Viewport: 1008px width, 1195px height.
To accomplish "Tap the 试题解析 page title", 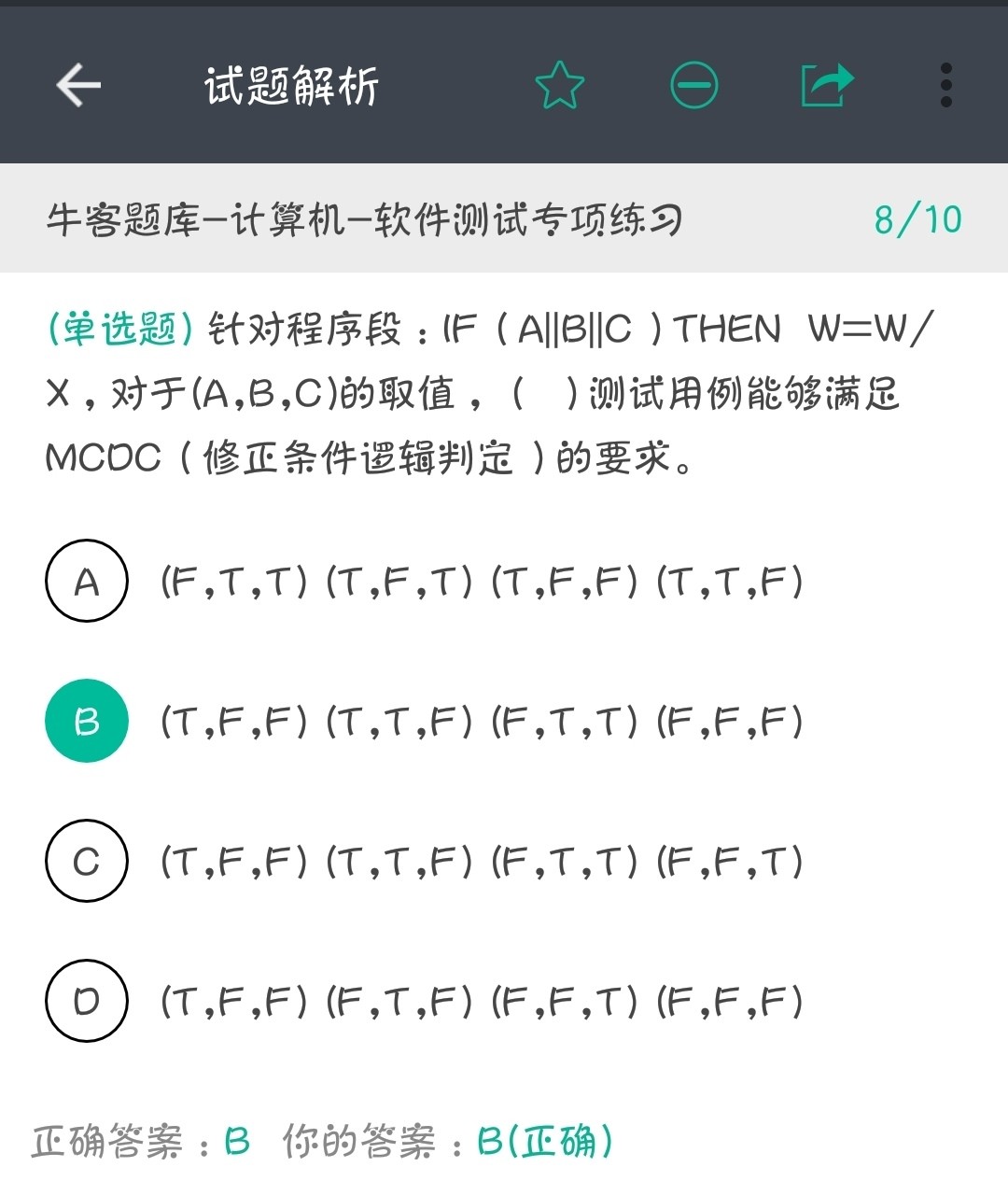I will [x=287, y=84].
